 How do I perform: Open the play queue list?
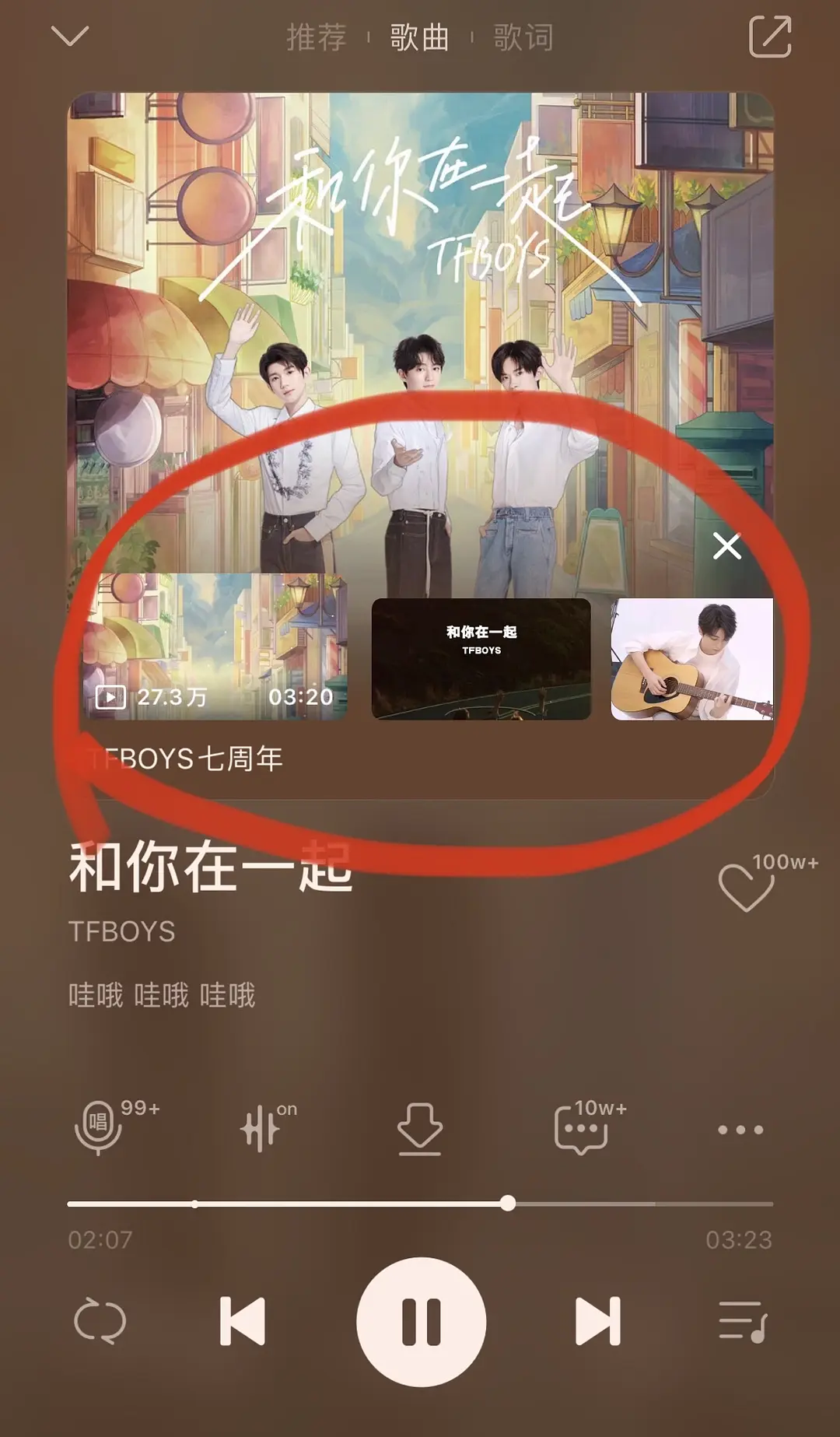coord(743,1321)
